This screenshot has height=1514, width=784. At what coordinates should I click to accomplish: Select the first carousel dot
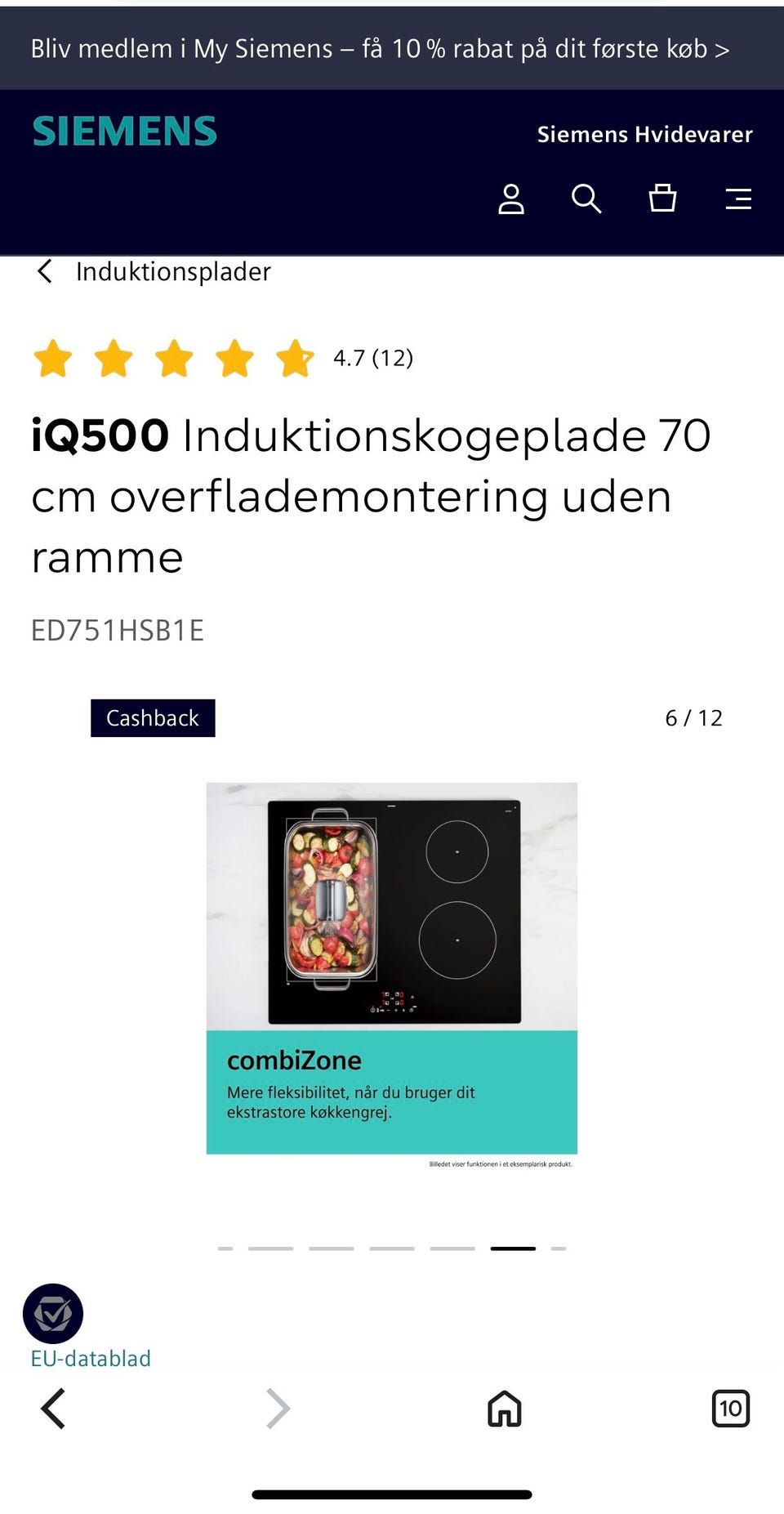click(x=226, y=1248)
